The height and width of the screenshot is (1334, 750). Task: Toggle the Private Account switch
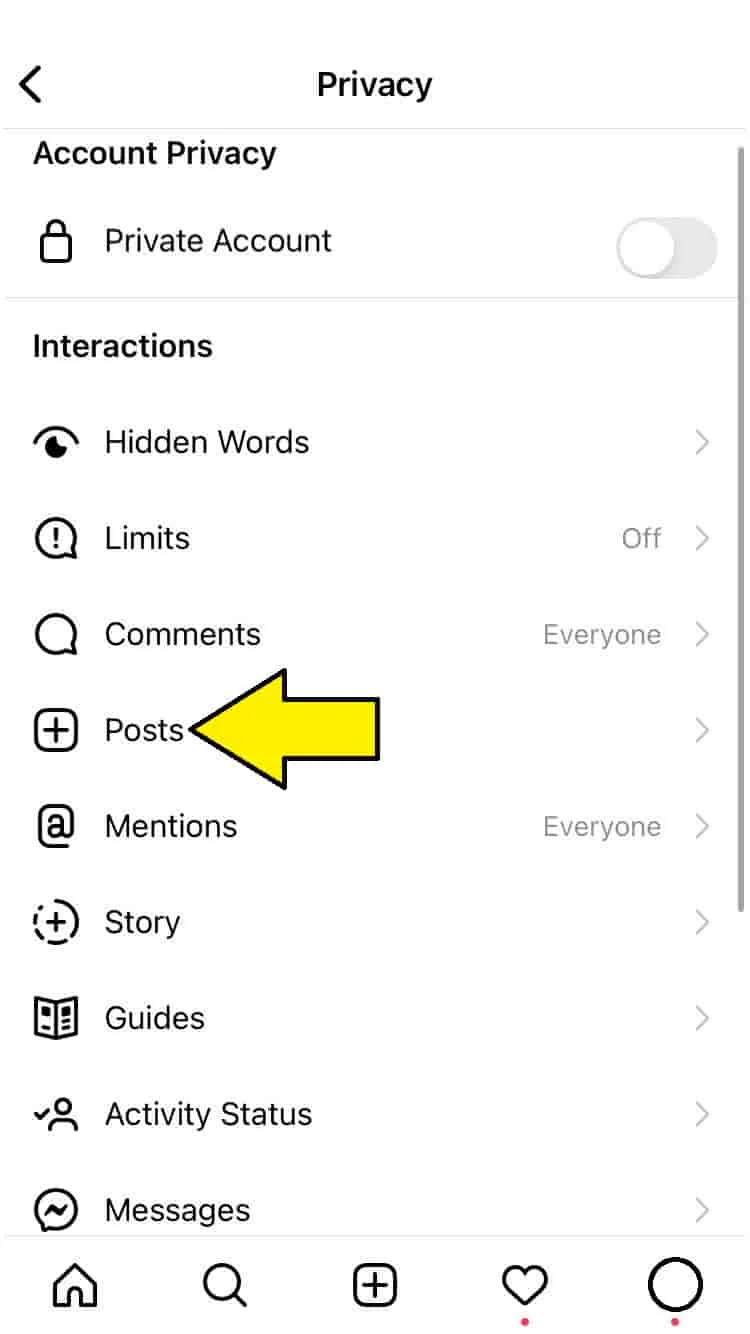666,248
